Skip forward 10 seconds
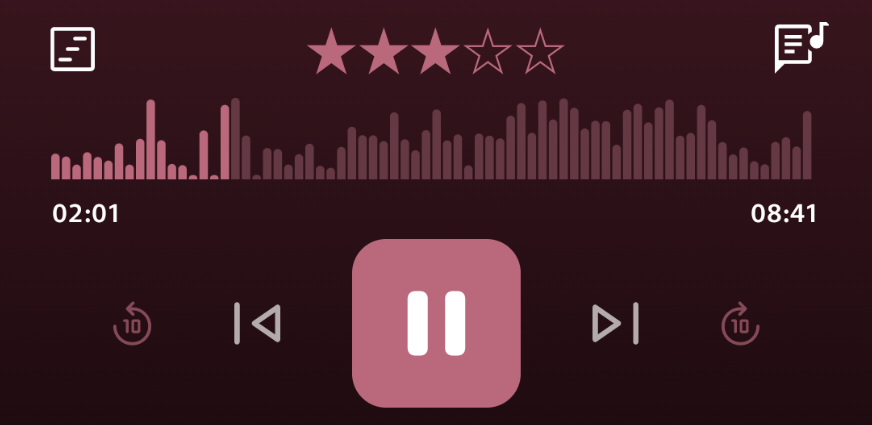The image size is (872, 425). pos(740,324)
